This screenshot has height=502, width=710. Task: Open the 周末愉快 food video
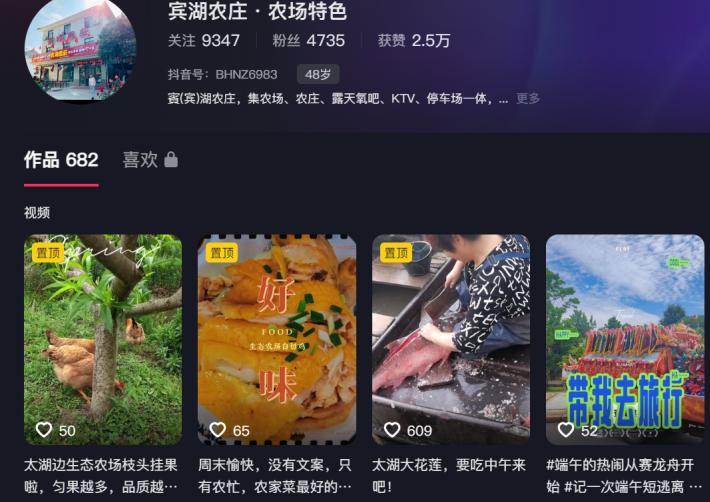[x=277, y=339]
